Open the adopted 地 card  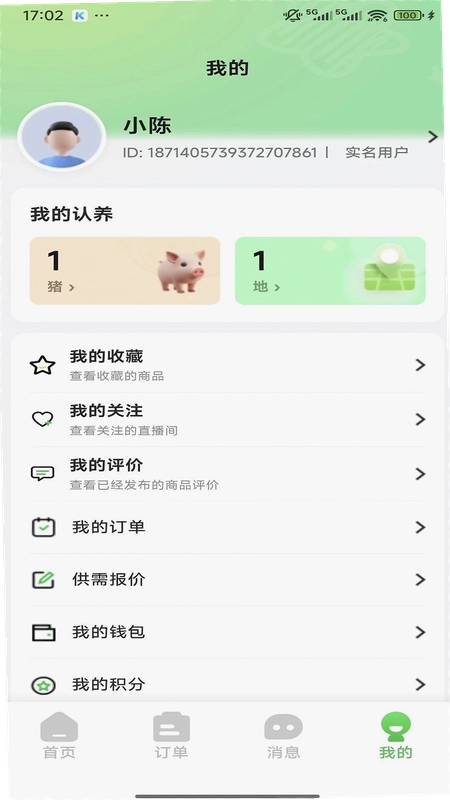[330, 271]
